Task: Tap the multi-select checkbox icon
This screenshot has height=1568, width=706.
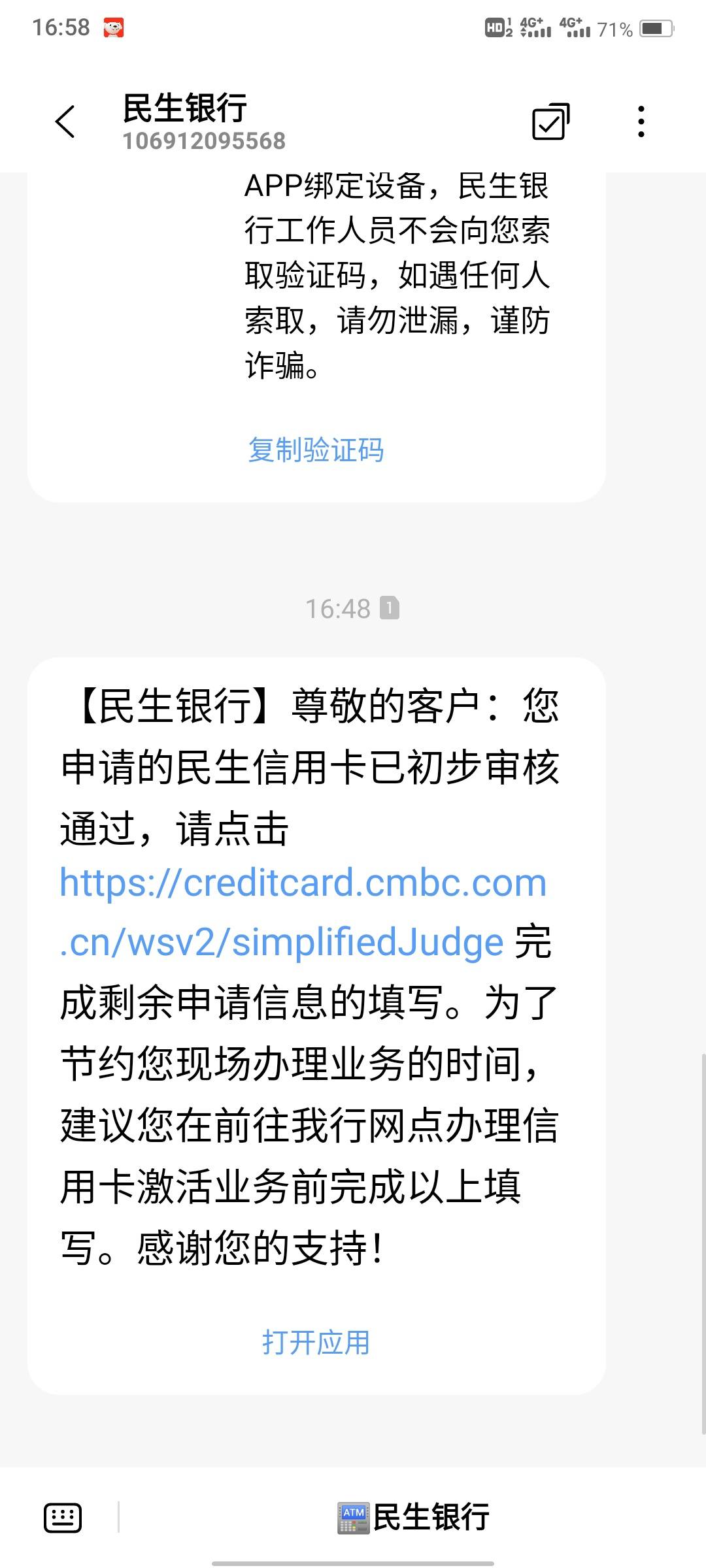Action: click(550, 122)
